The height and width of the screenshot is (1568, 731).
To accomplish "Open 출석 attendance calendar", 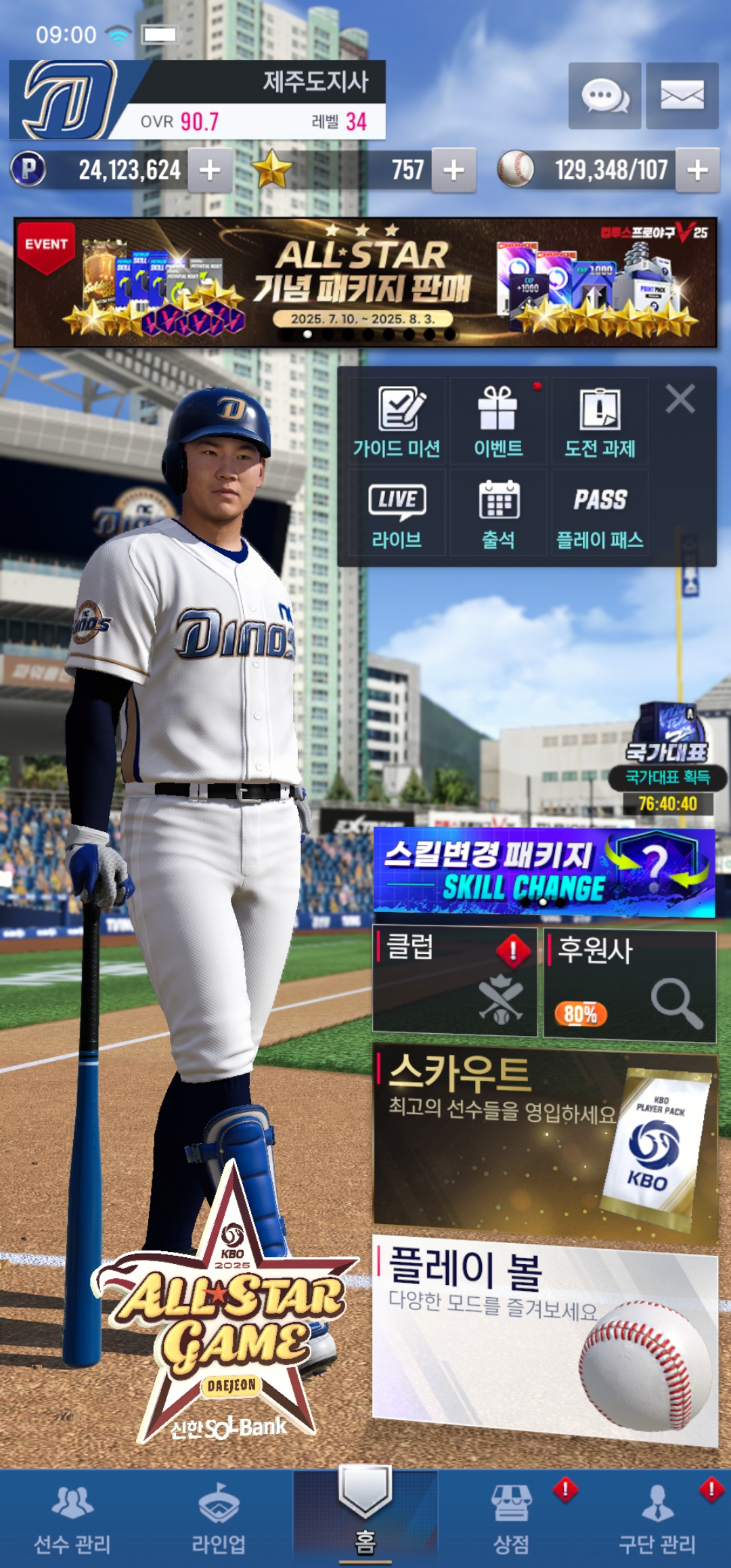I will tap(498, 514).
